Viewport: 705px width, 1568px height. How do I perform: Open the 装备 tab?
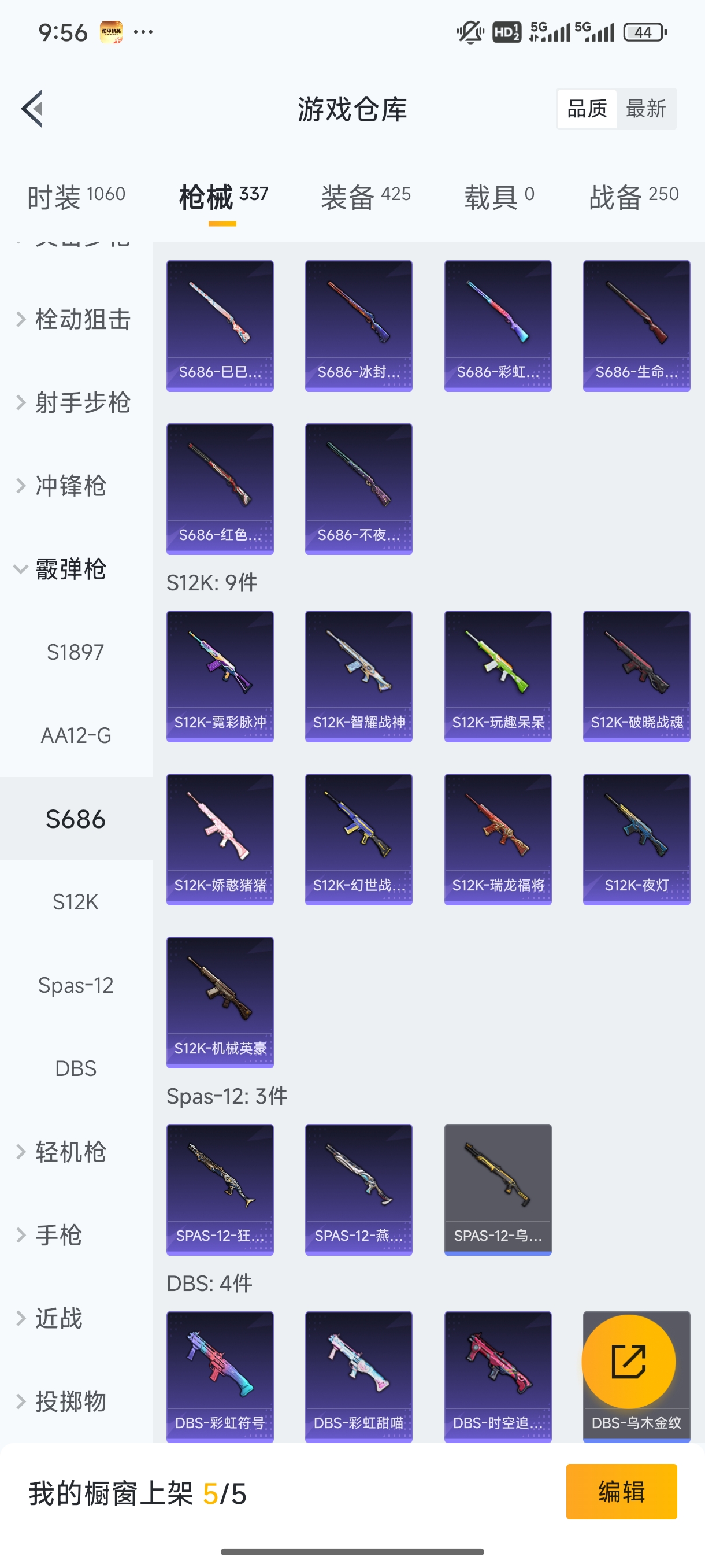[x=366, y=197]
